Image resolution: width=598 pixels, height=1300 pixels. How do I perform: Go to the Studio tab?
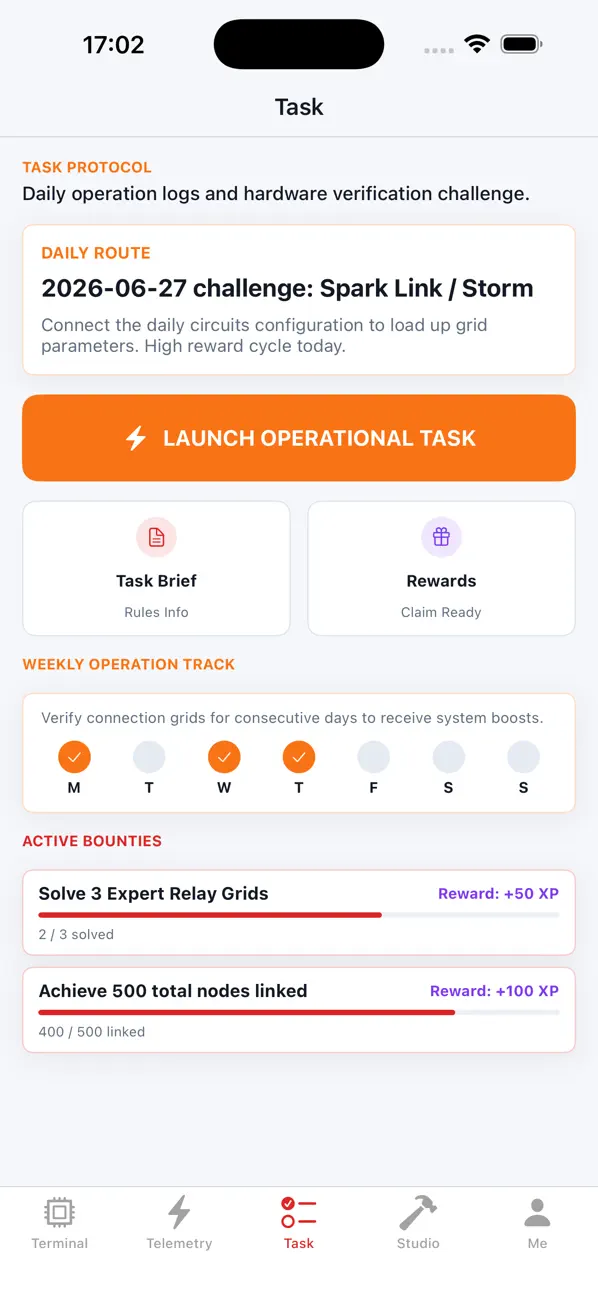pos(418,1223)
